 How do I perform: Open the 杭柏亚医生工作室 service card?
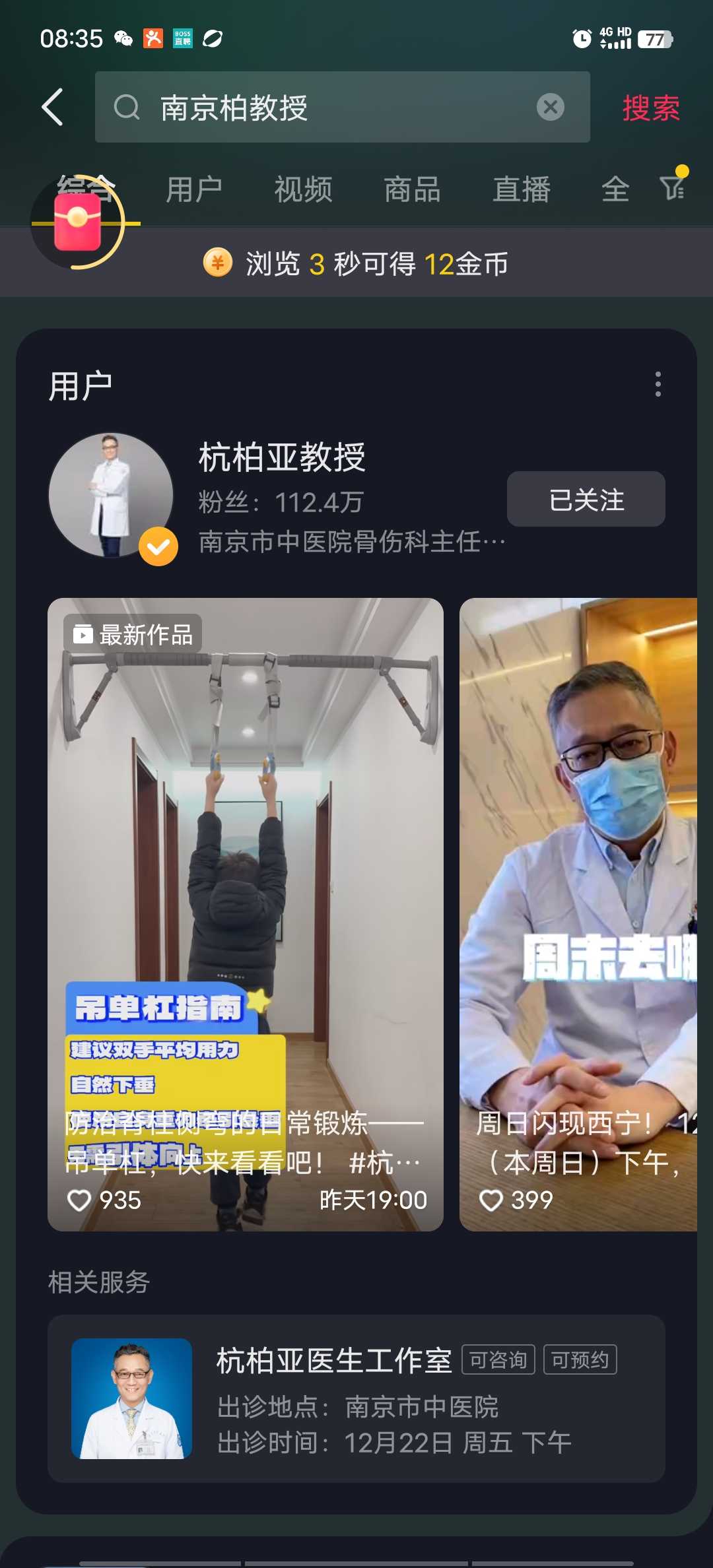pos(356,1398)
